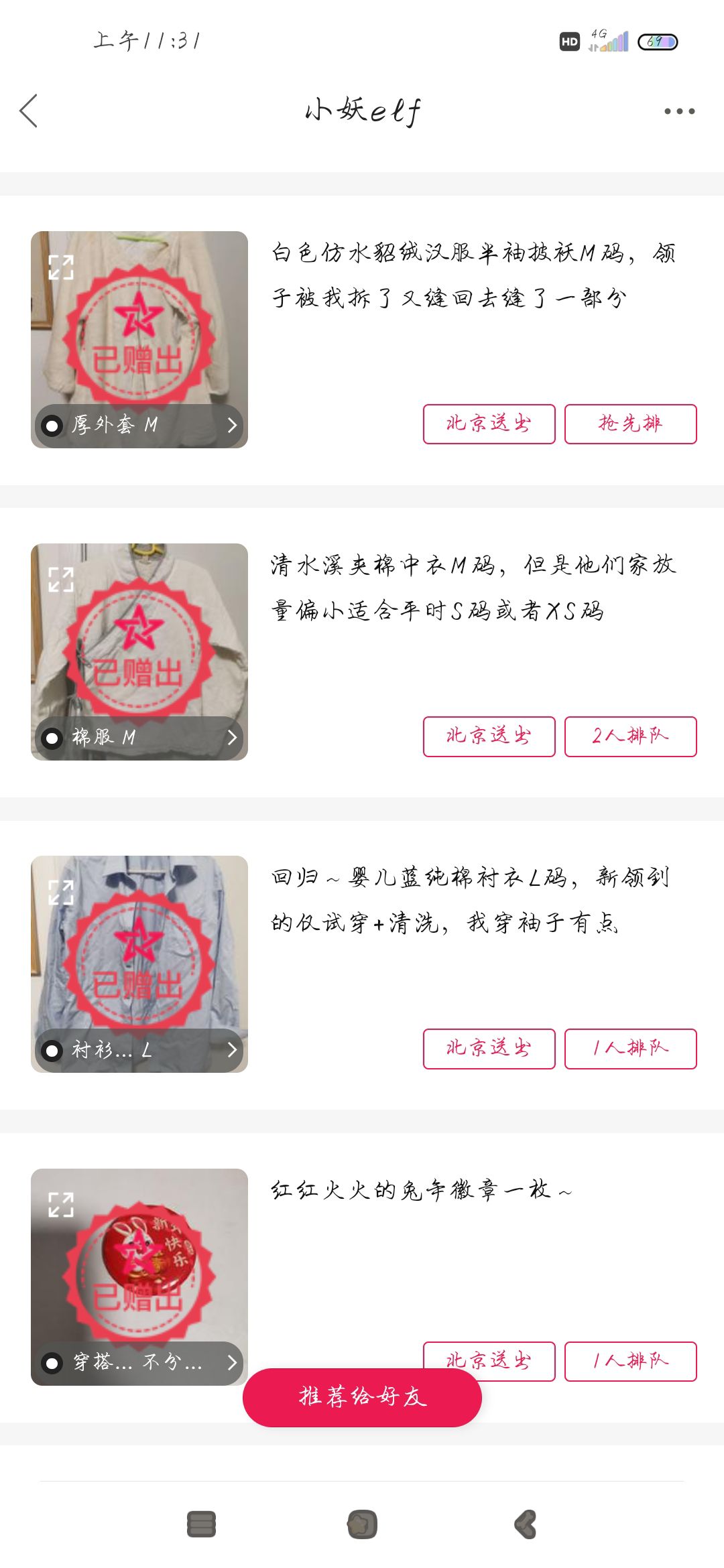Tap 北京送出 on the 清水溪夹棉中衣 item

tap(489, 736)
